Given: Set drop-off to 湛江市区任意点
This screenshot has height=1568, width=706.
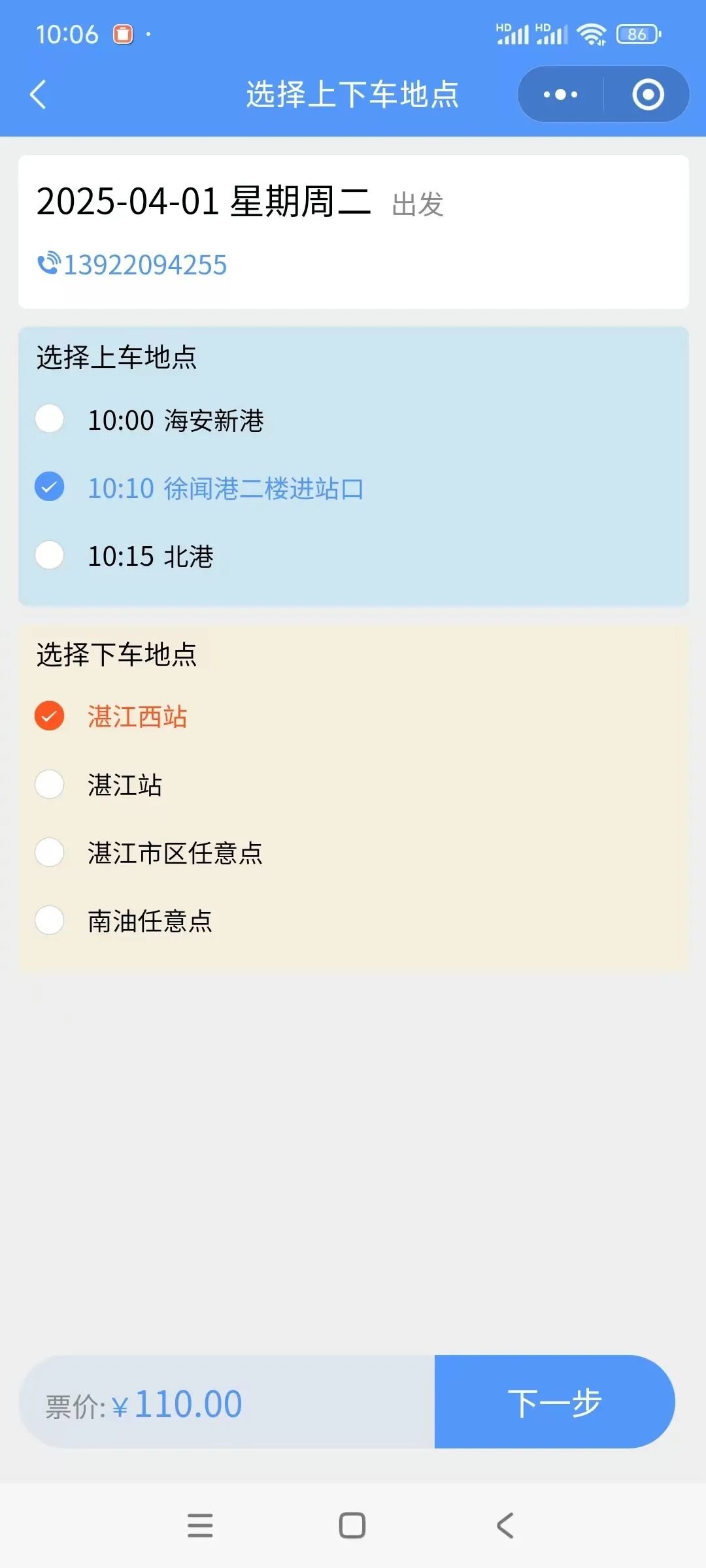Looking at the screenshot, I should click(50, 852).
